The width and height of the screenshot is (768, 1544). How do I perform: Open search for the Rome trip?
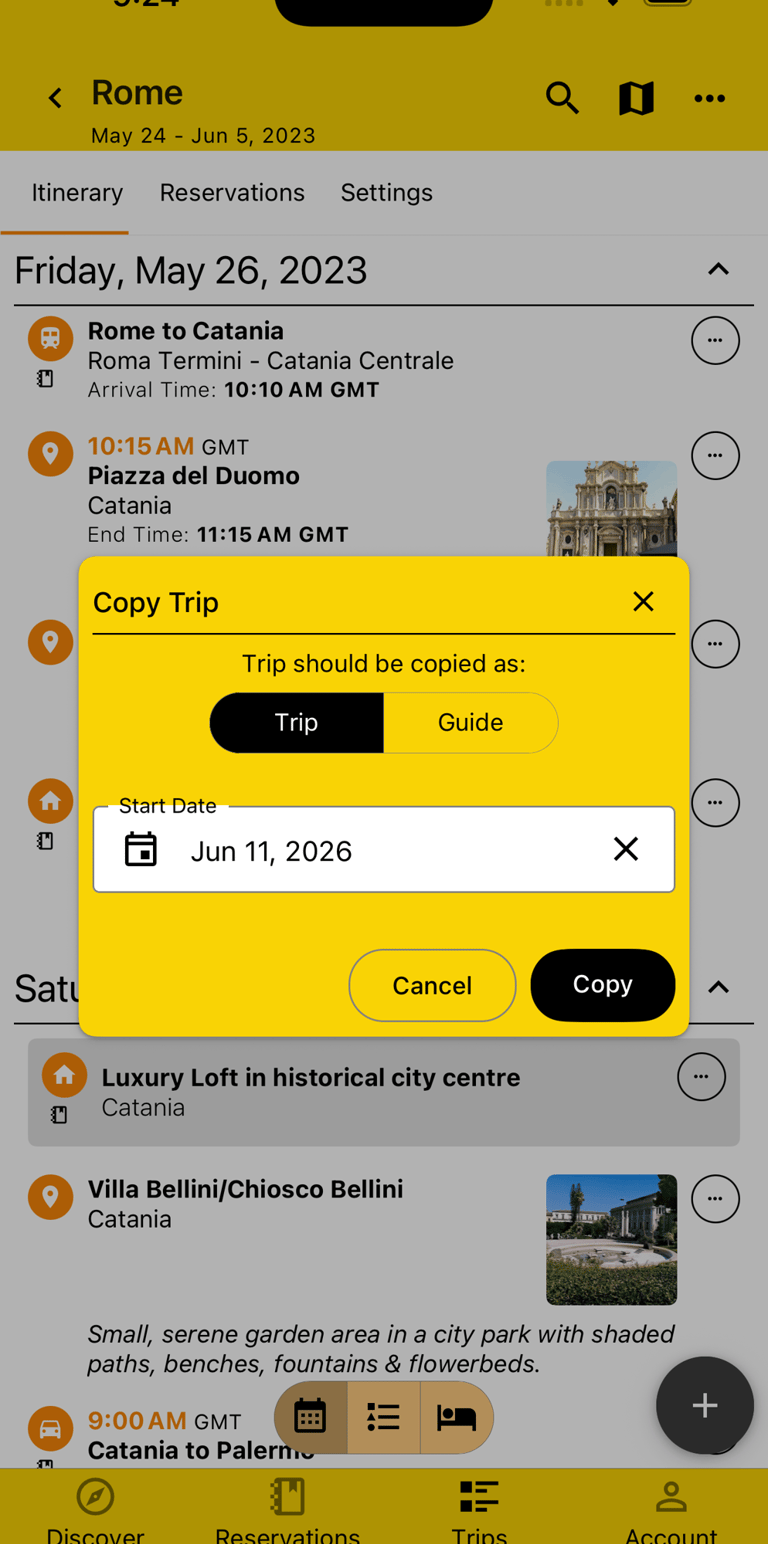pyautogui.click(x=562, y=98)
